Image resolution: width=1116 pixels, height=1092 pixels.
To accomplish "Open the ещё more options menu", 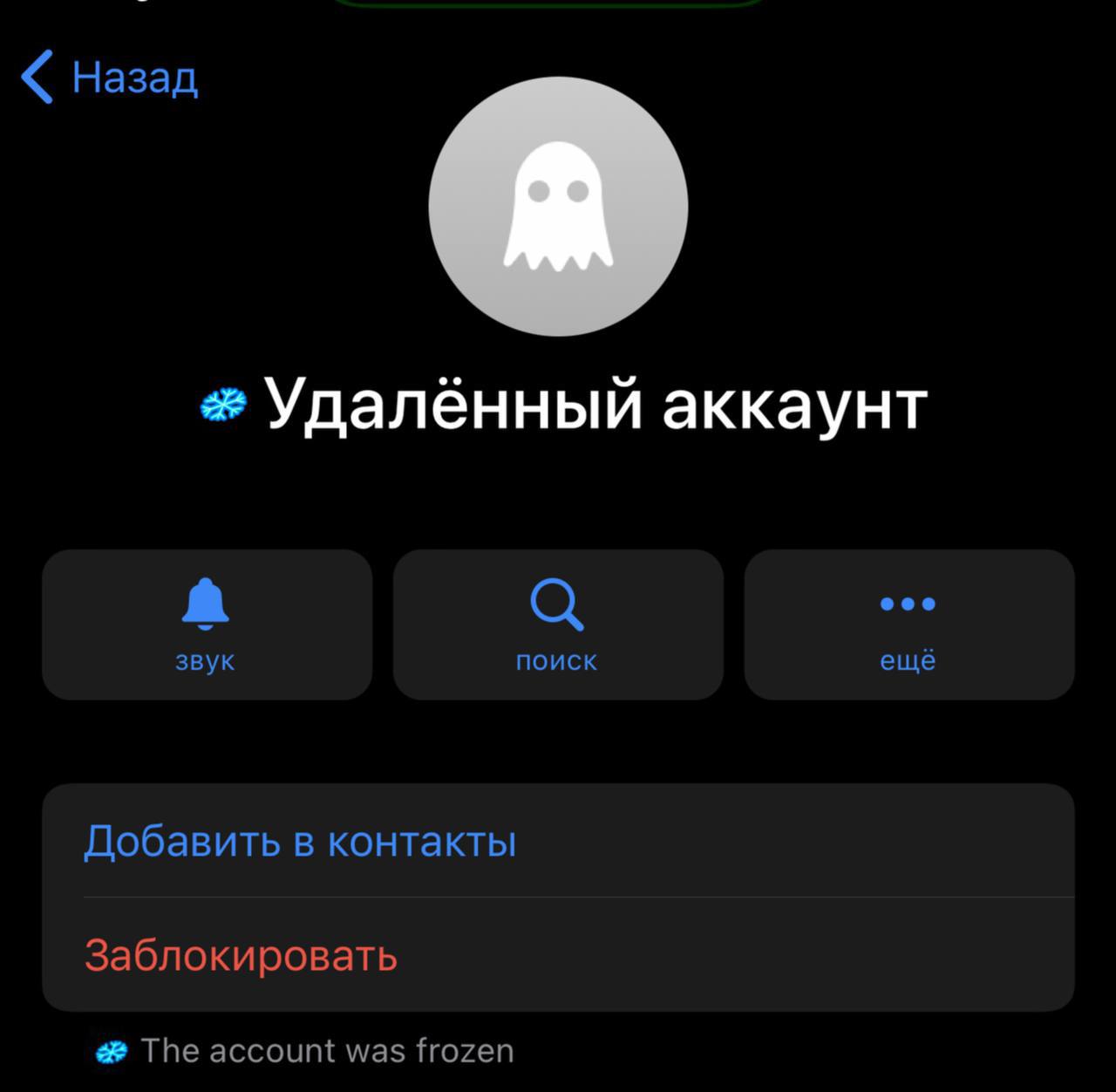I will point(908,624).
